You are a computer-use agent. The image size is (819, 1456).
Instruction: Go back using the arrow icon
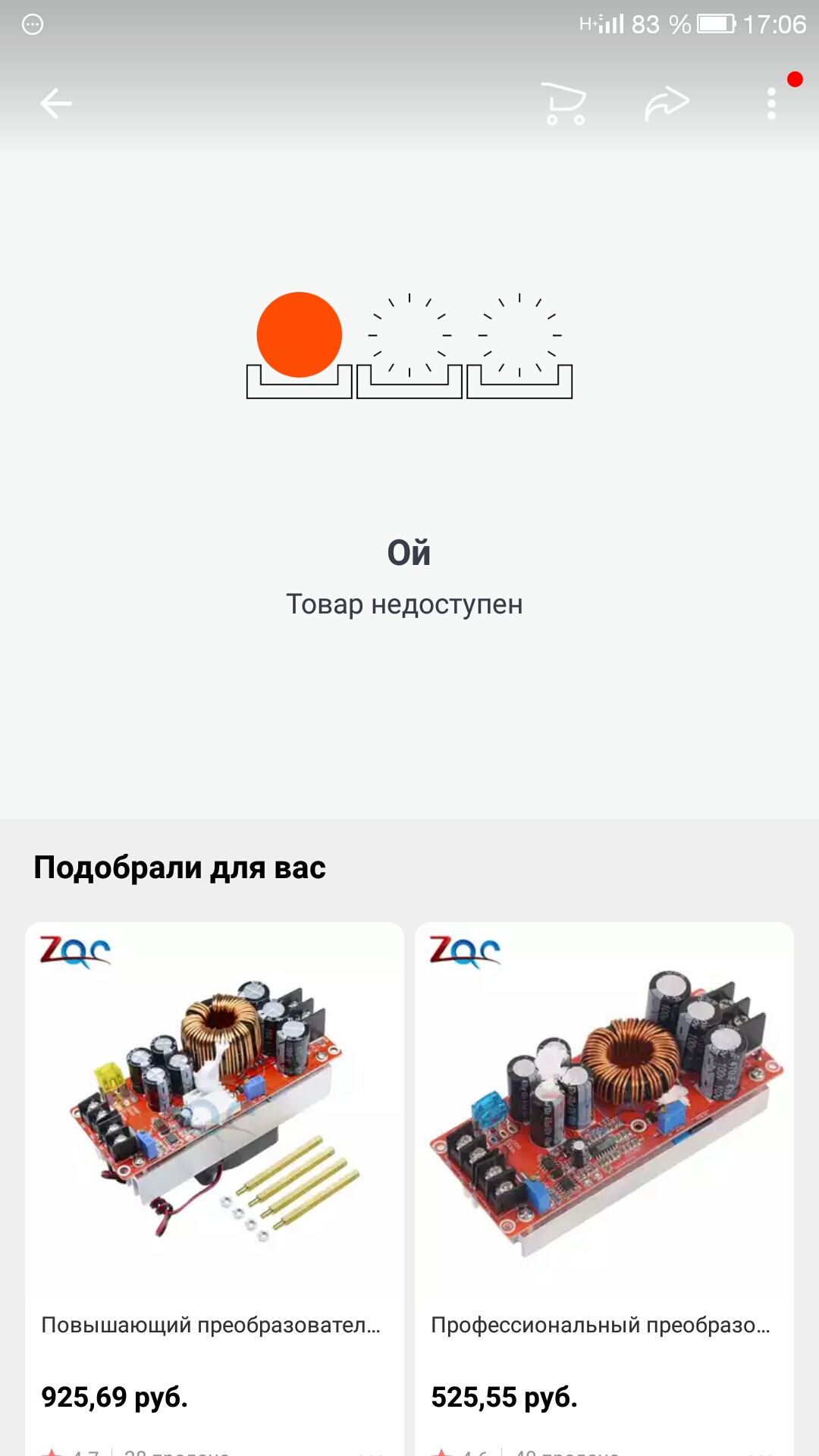(56, 103)
